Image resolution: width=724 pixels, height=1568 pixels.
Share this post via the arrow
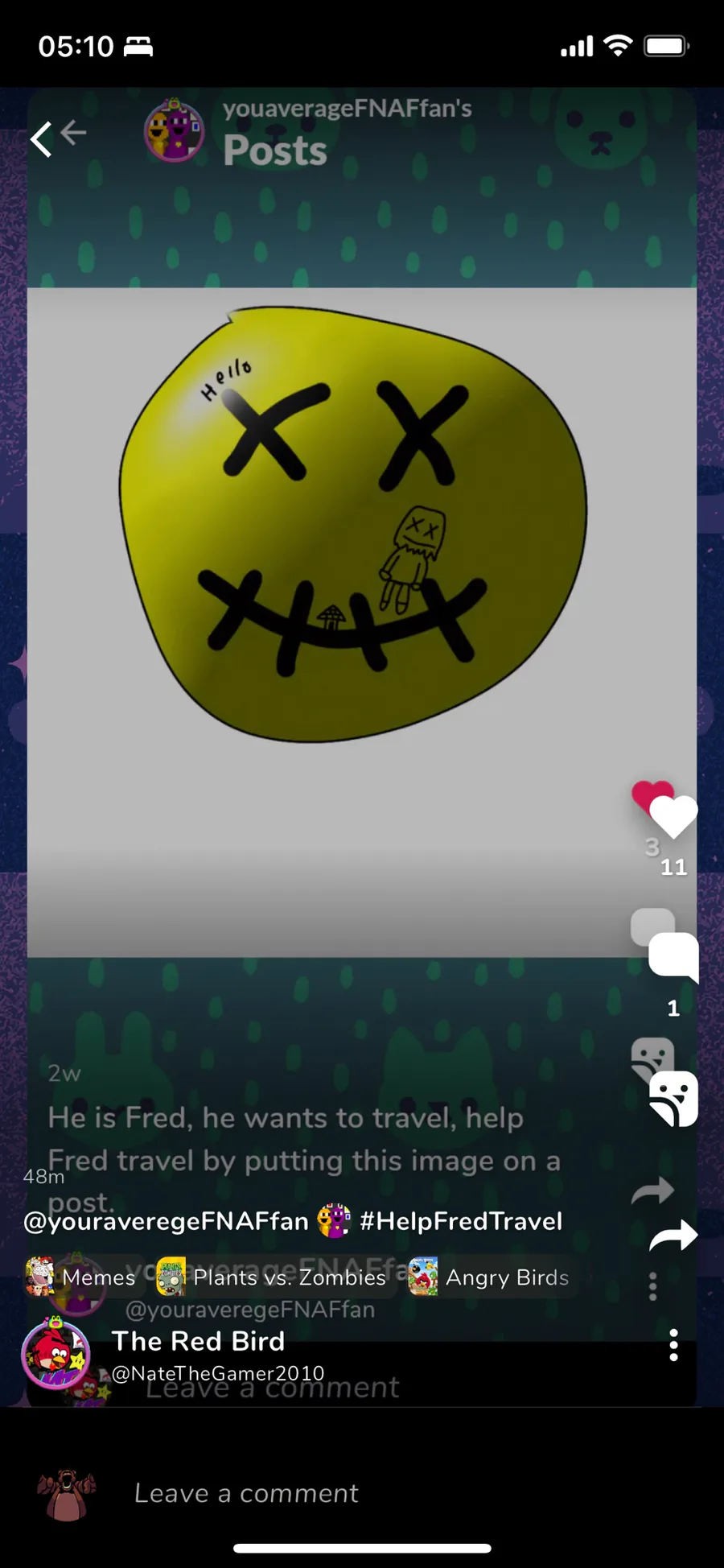tap(673, 1236)
